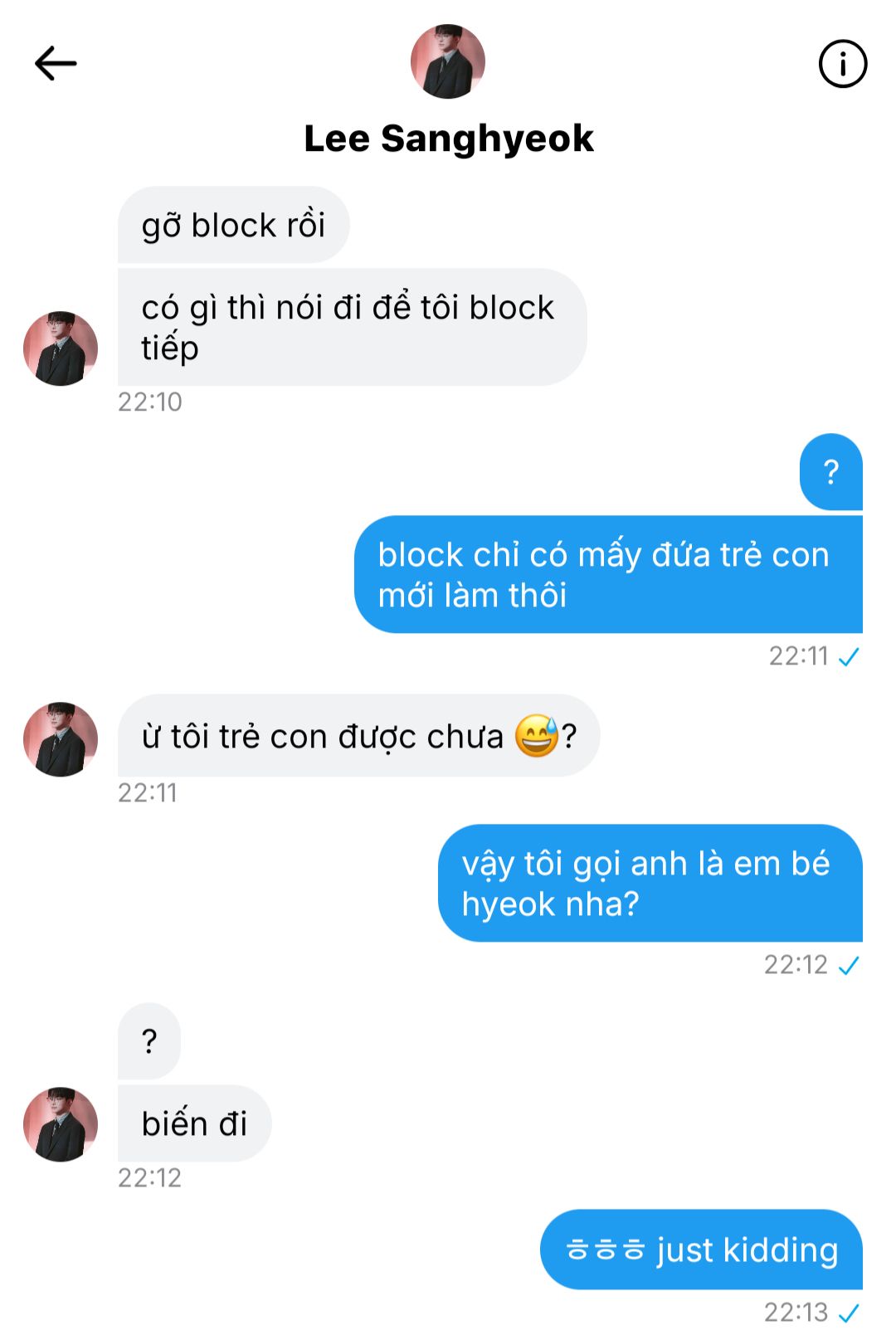Go back using the arrow
The width and height of the screenshot is (896, 1335).
pyautogui.click(x=56, y=64)
